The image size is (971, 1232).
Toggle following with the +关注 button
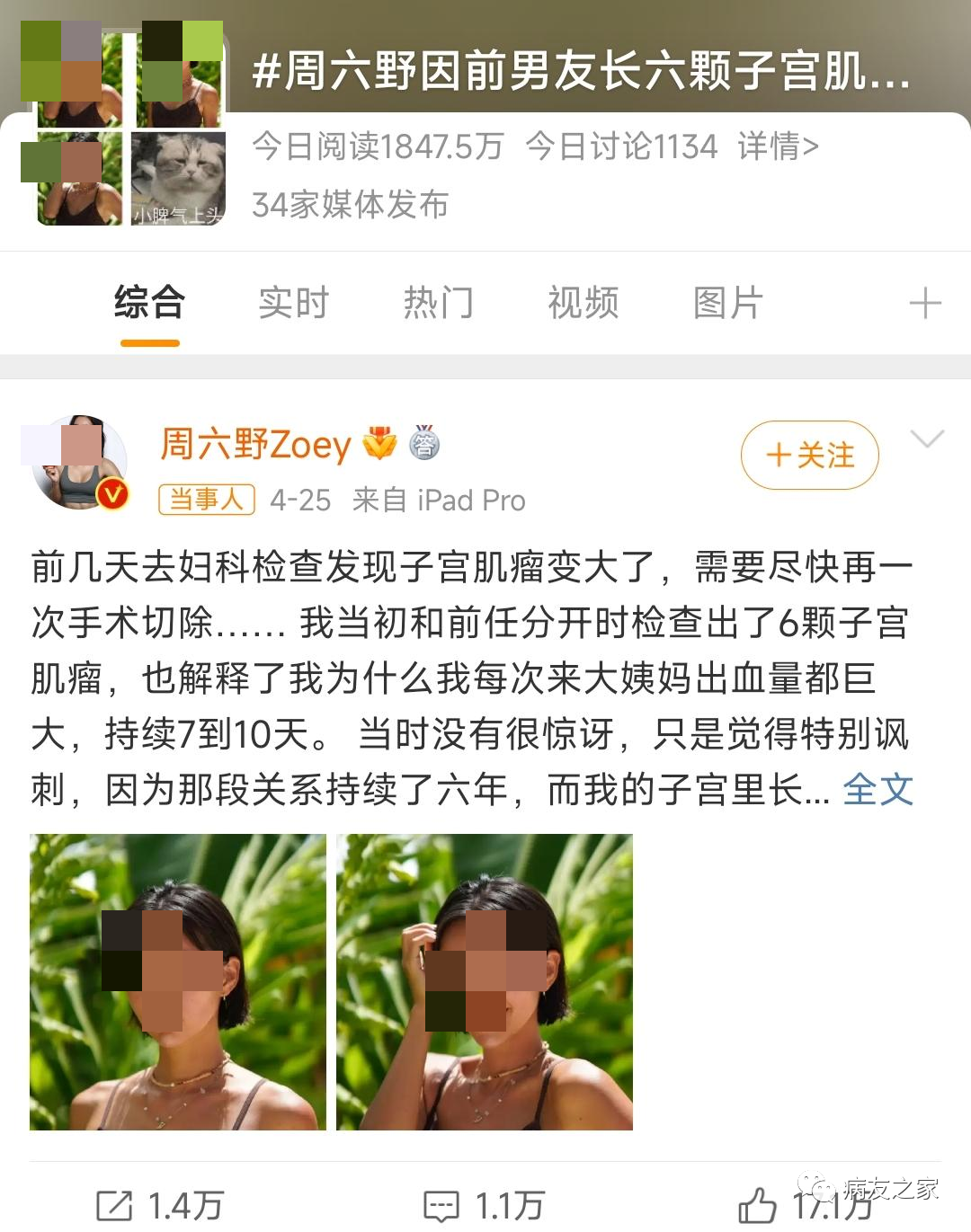point(808,456)
